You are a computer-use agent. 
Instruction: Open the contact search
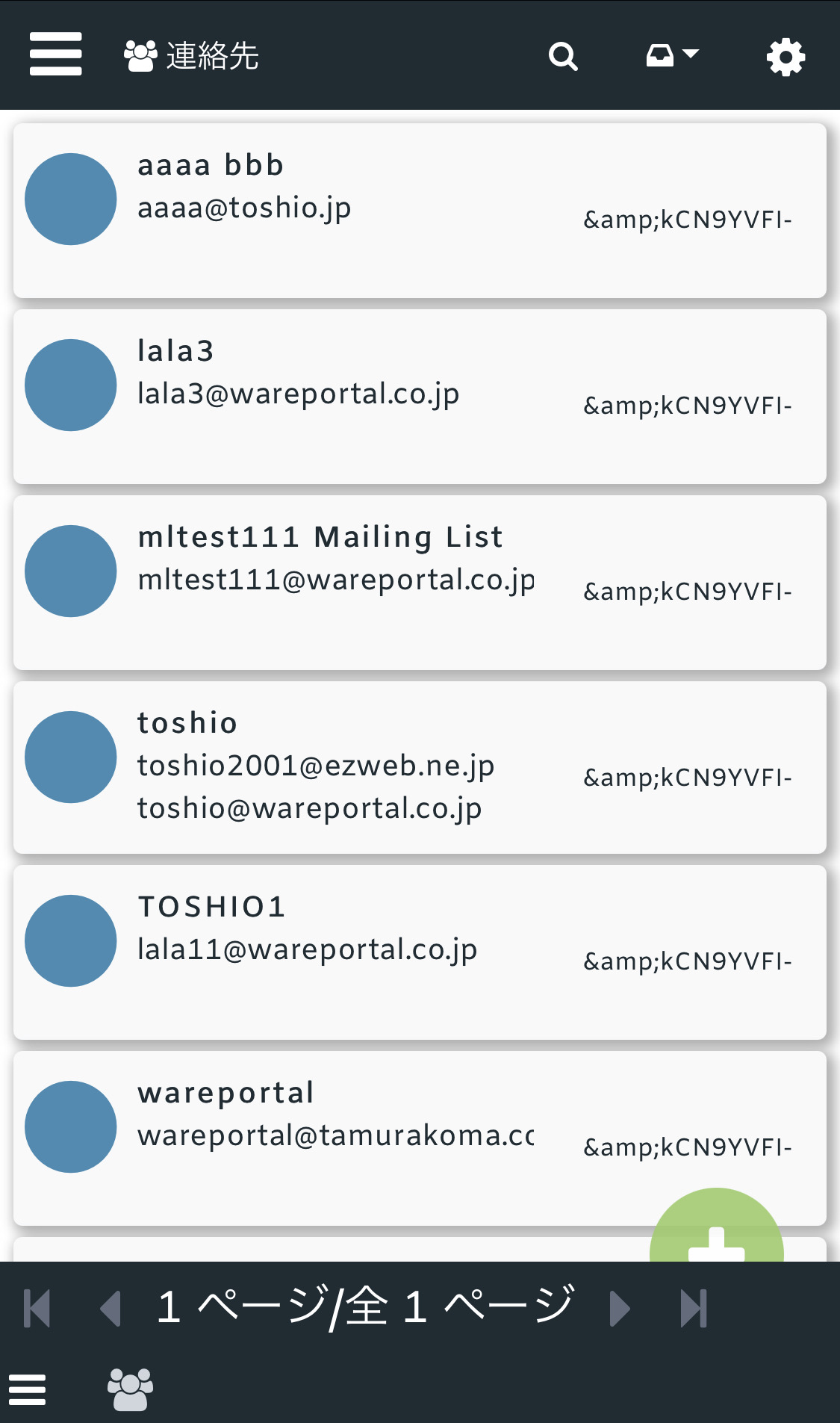pyautogui.click(x=563, y=56)
